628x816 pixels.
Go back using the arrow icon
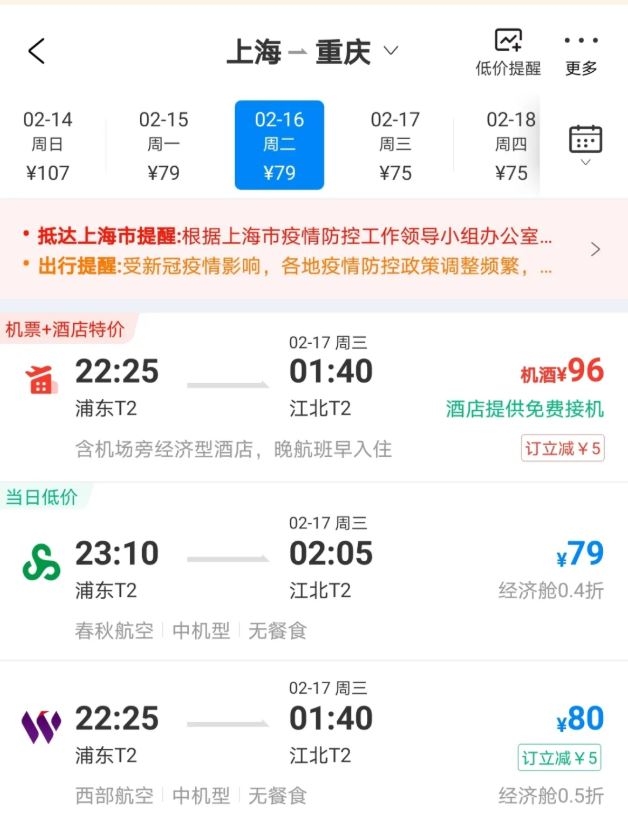[37, 51]
